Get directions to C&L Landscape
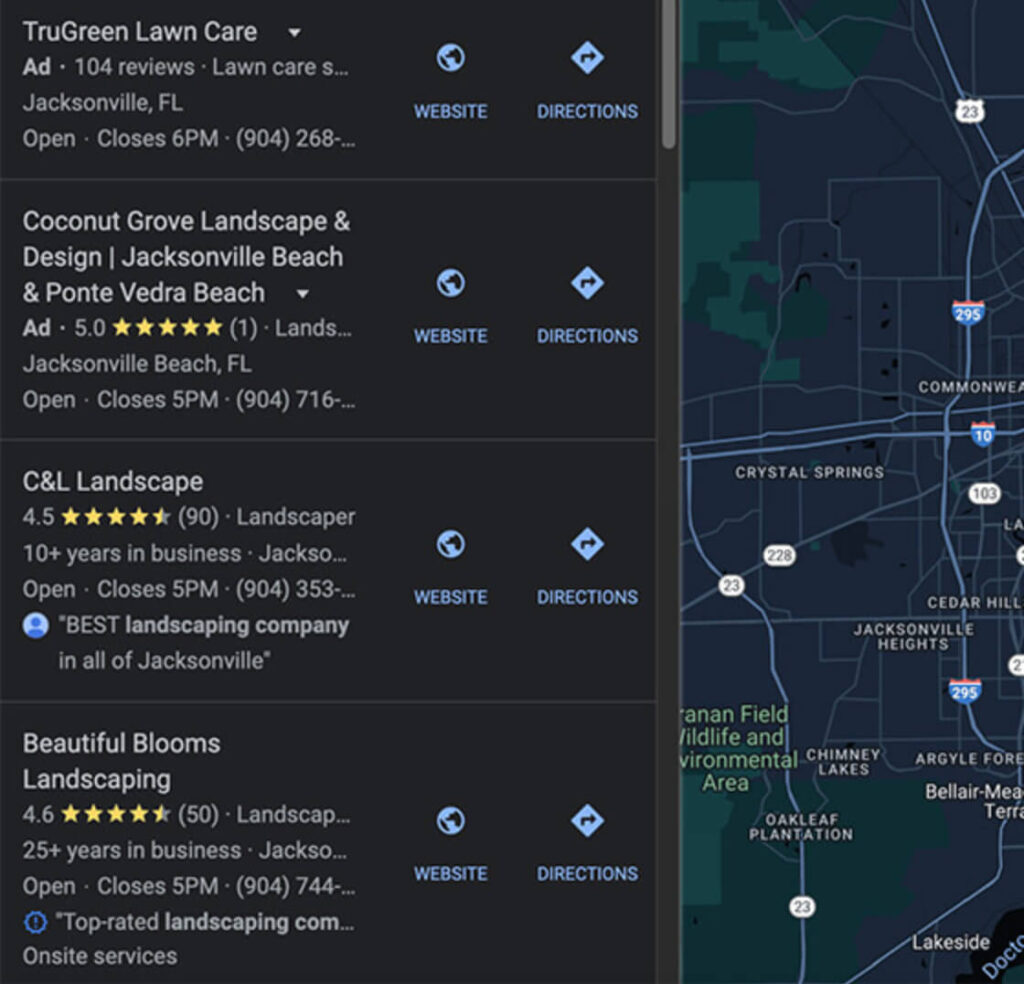The height and width of the screenshot is (984, 1024). click(587, 565)
